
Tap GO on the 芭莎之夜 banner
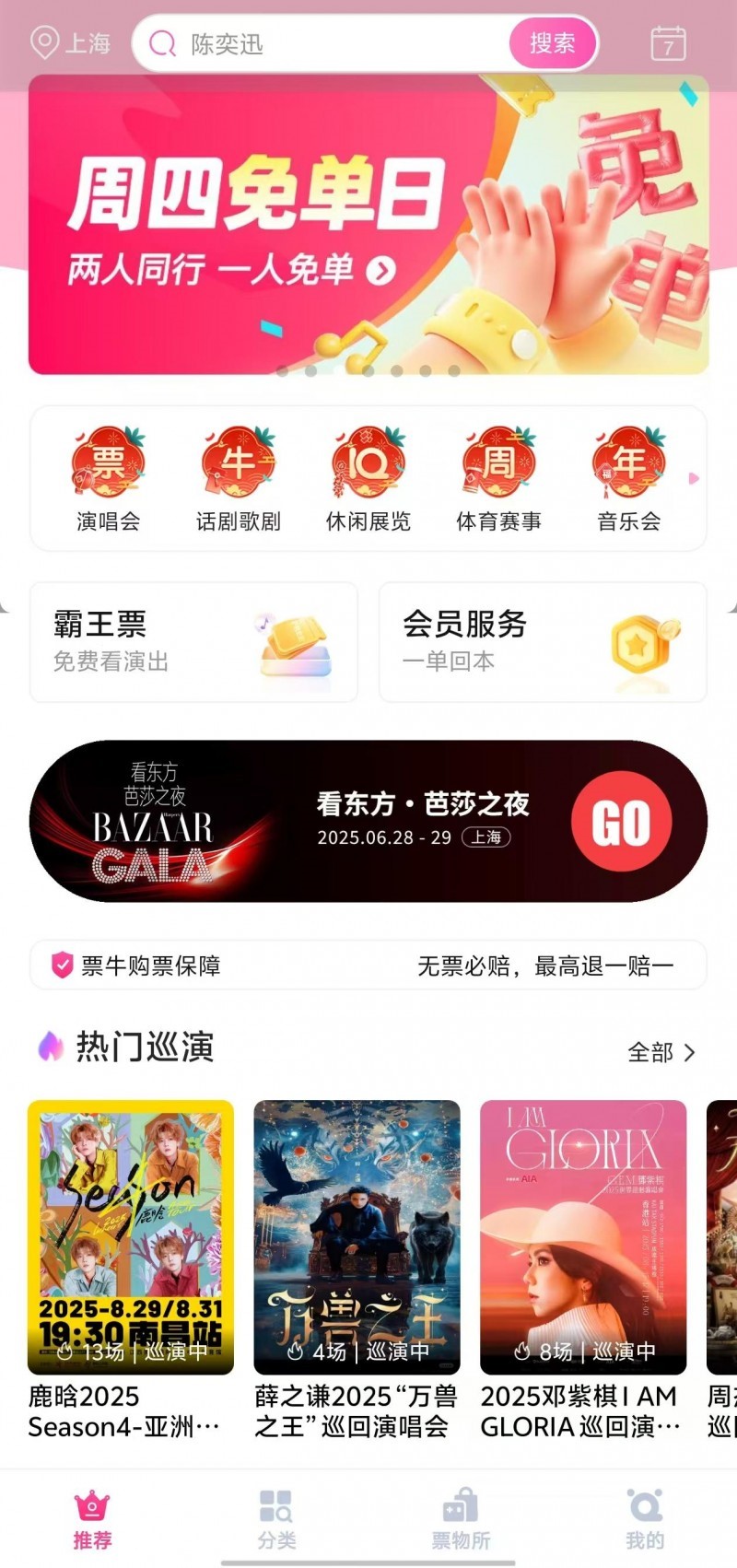(x=621, y=822)
